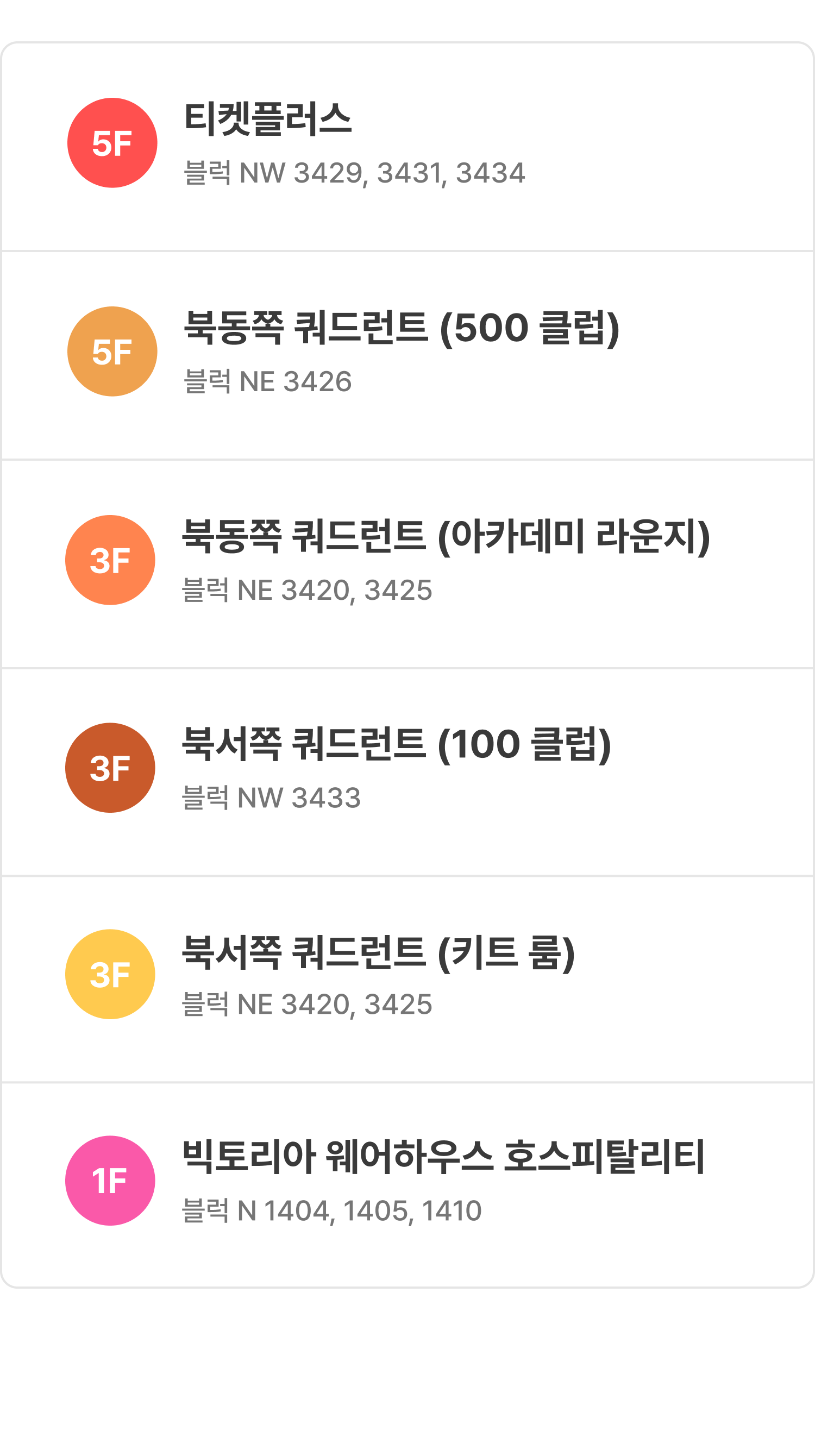Viewport: 815px width, 1456px height.
Task: View 북서쪽 쿼드런트 (키트 룸)
Action: click(x=407, y=978)
